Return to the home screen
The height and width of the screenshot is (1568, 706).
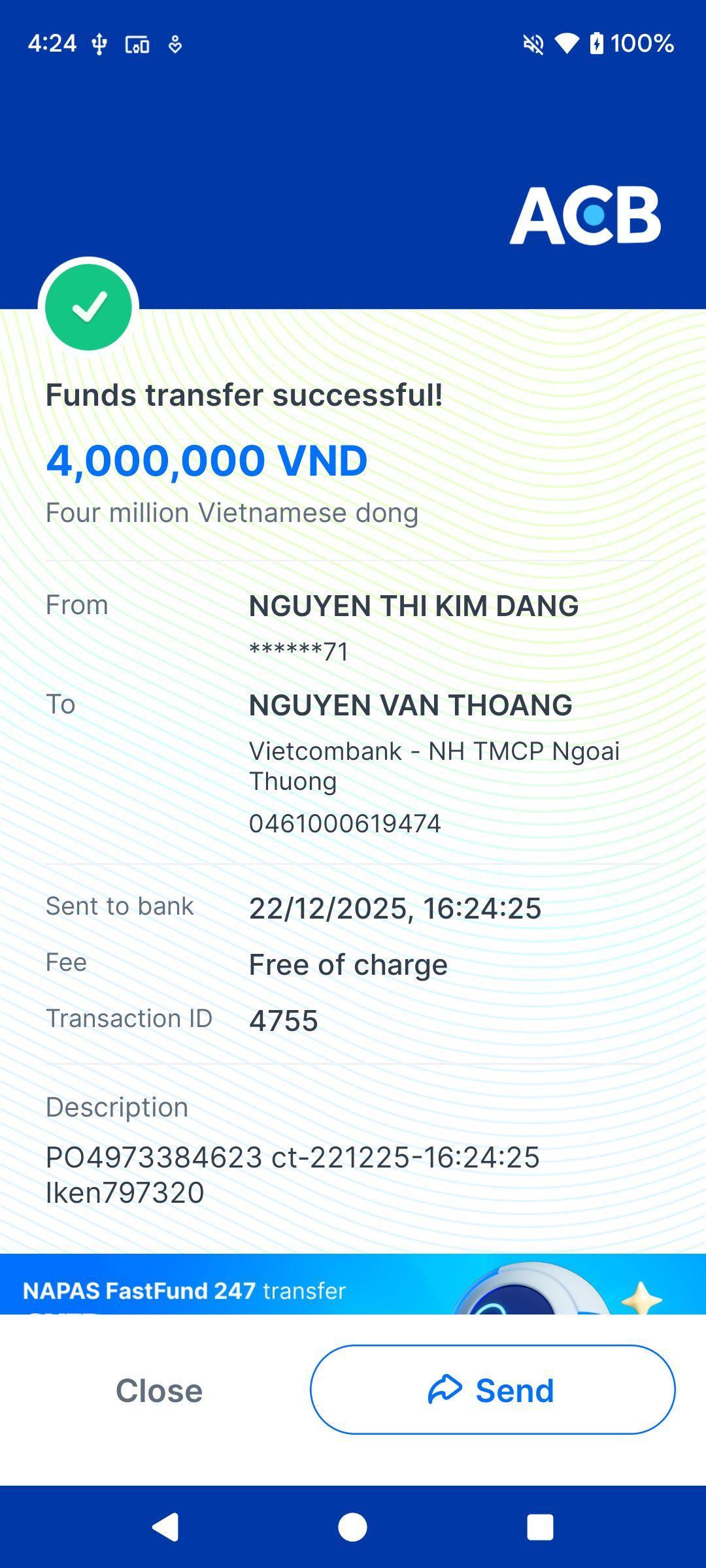coord(352,1527)
